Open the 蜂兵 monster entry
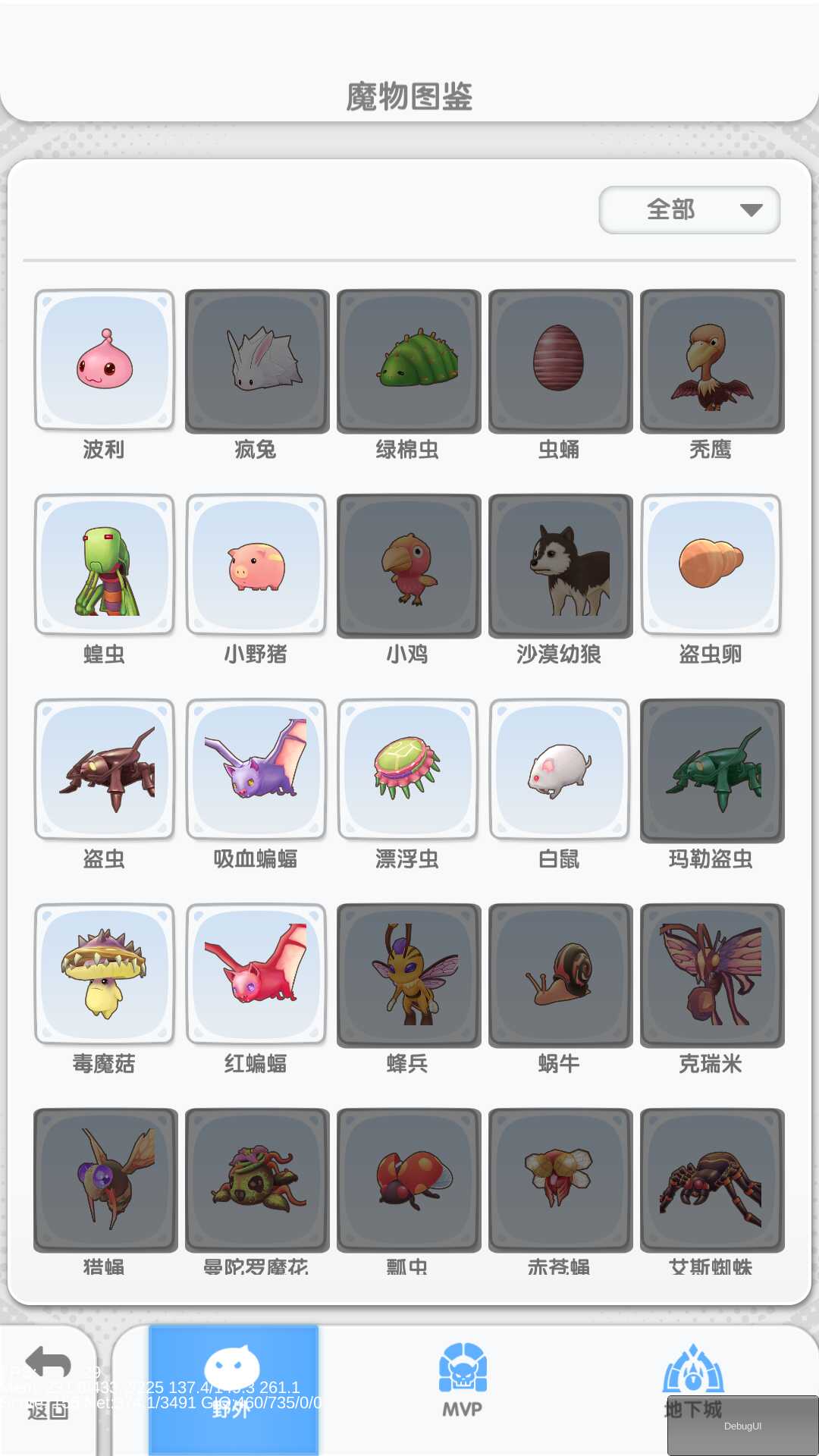819x1456 pixels. click(408, 975)
